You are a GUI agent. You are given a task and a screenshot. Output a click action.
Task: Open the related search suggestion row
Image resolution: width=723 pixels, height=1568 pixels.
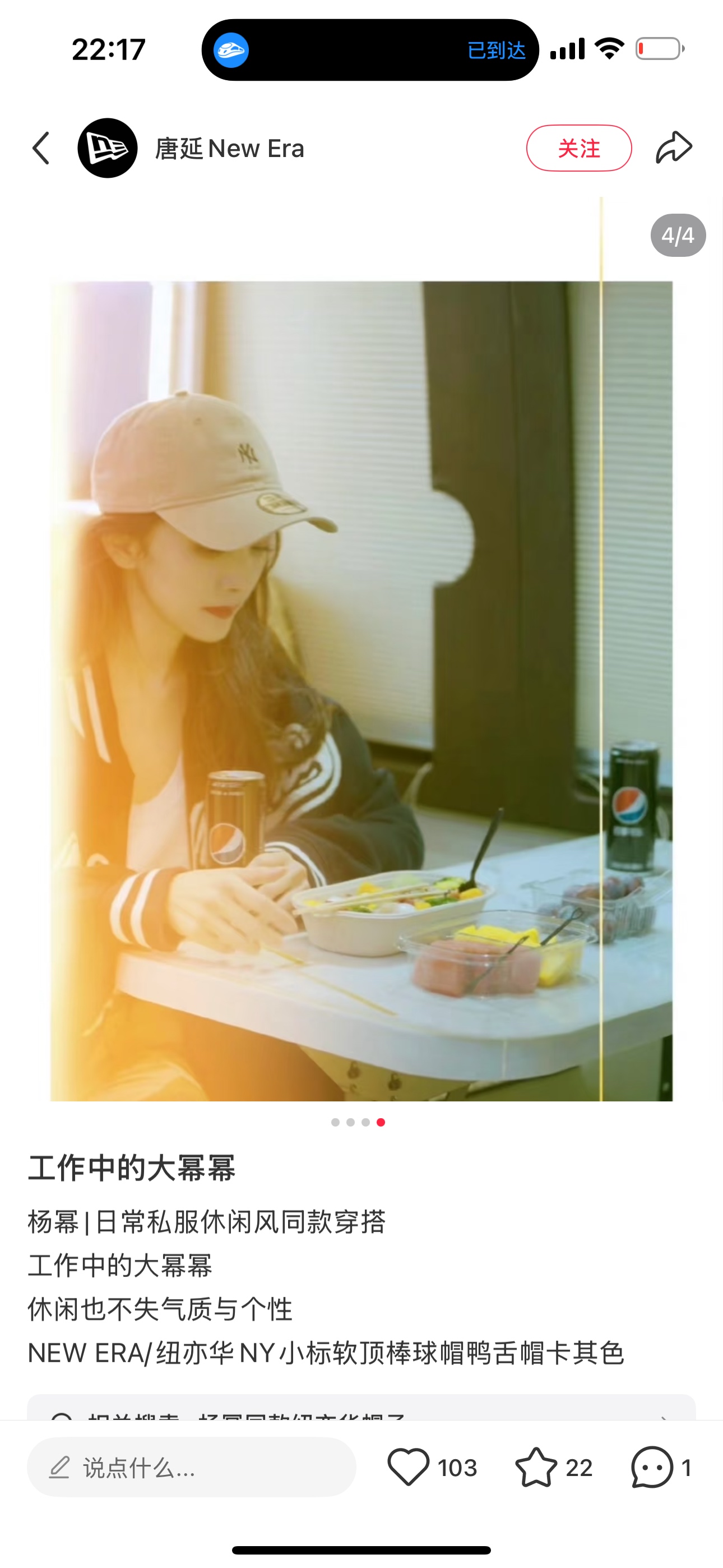(x=361, y=1410)
